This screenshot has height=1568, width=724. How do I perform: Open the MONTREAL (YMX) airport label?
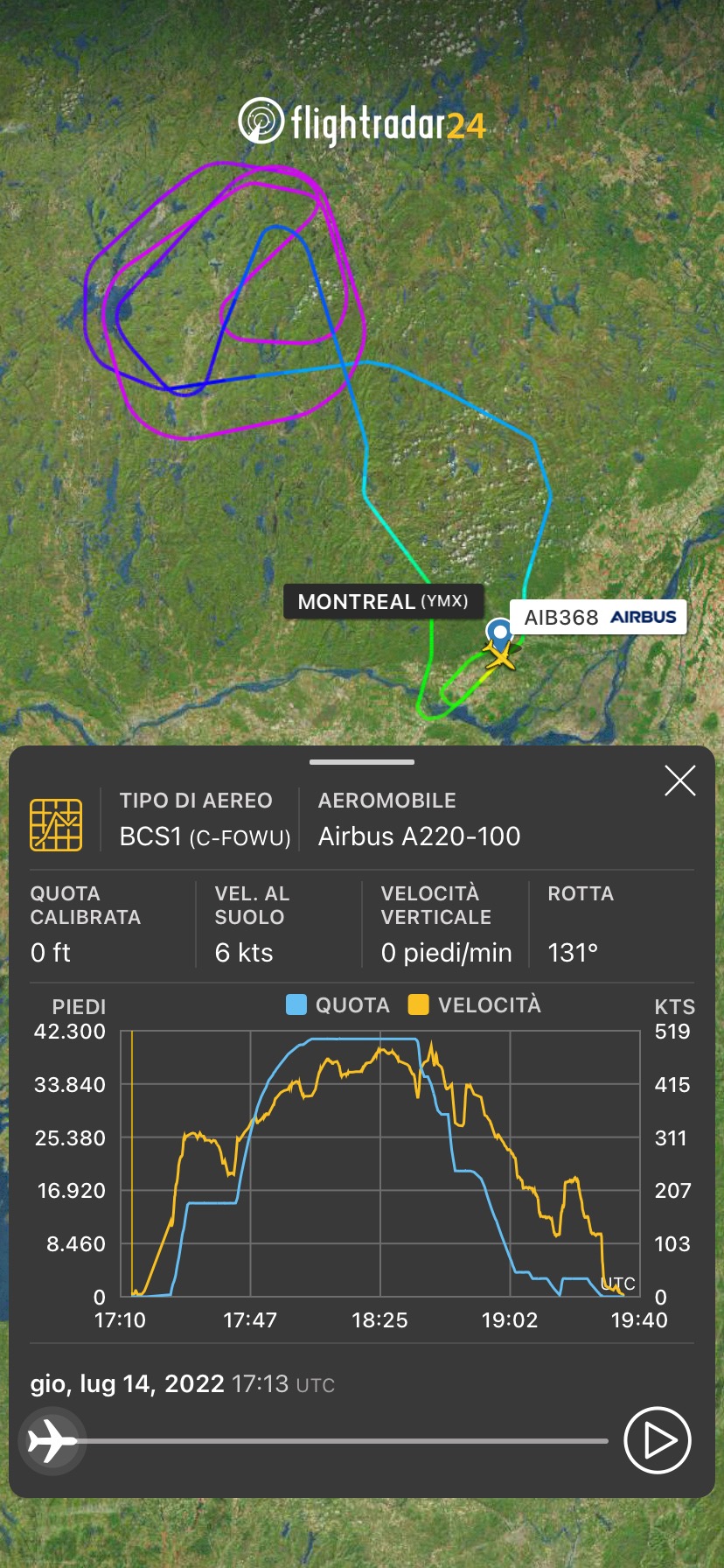[383, 602]
